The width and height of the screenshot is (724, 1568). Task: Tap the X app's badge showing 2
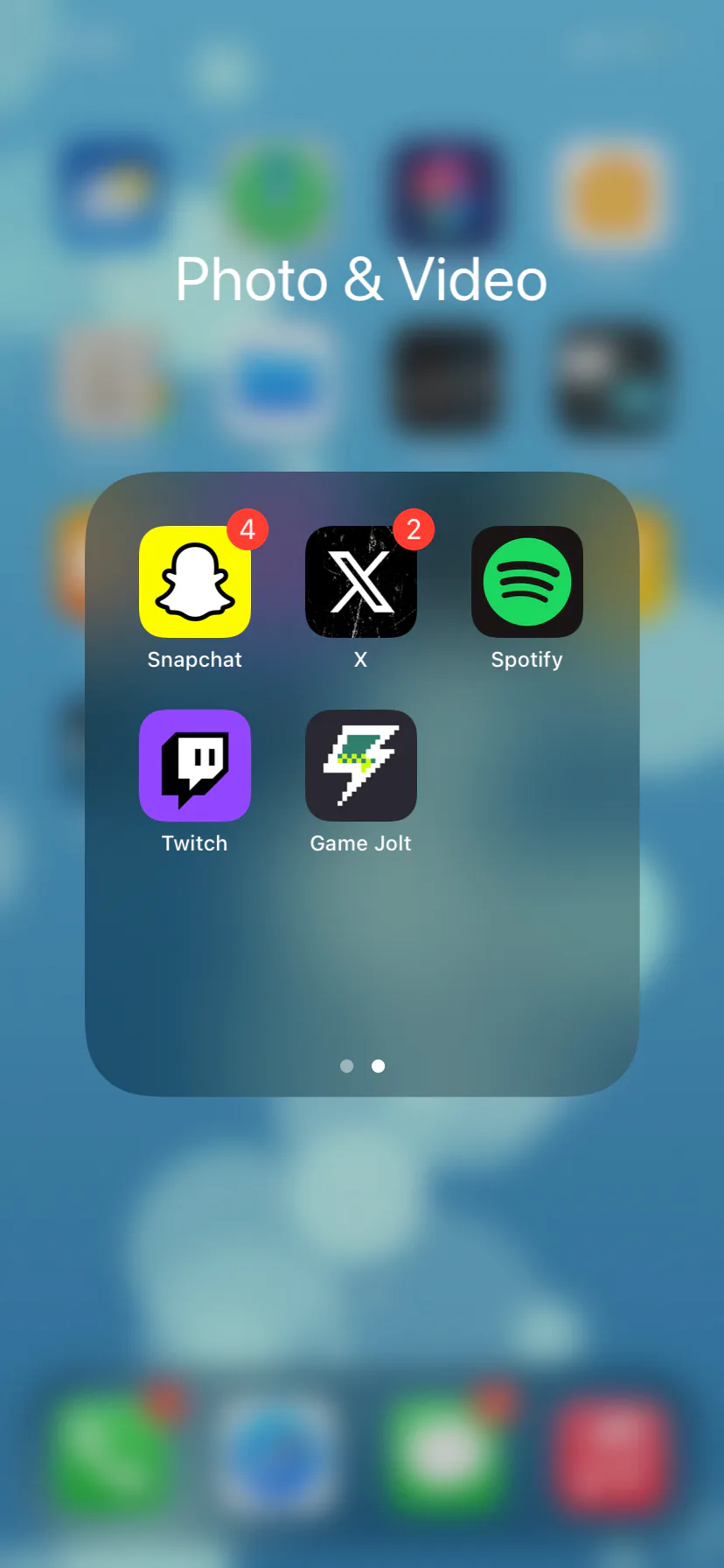414,529
